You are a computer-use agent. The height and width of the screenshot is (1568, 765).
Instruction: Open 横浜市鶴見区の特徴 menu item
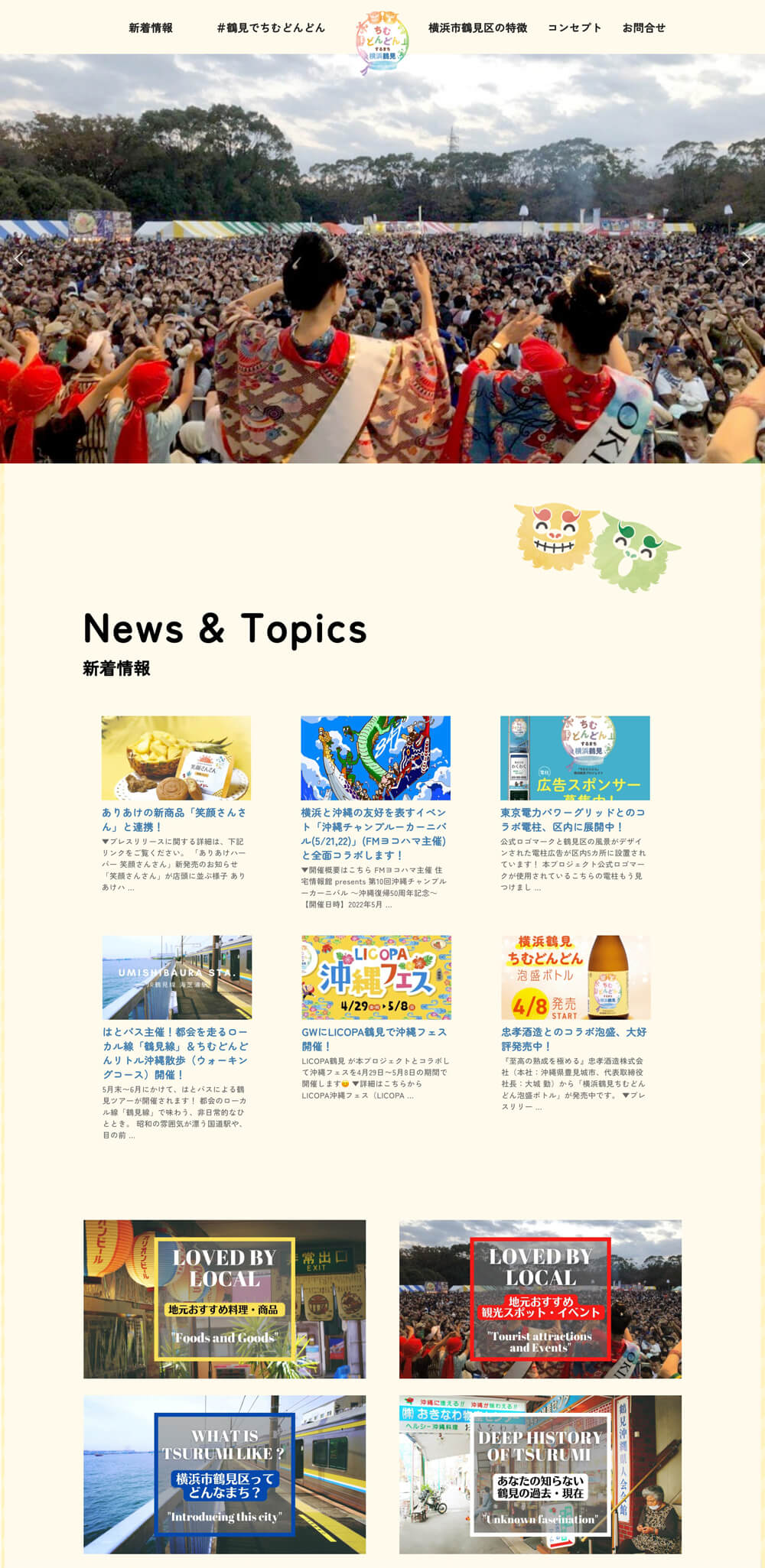tap(477, 28)
